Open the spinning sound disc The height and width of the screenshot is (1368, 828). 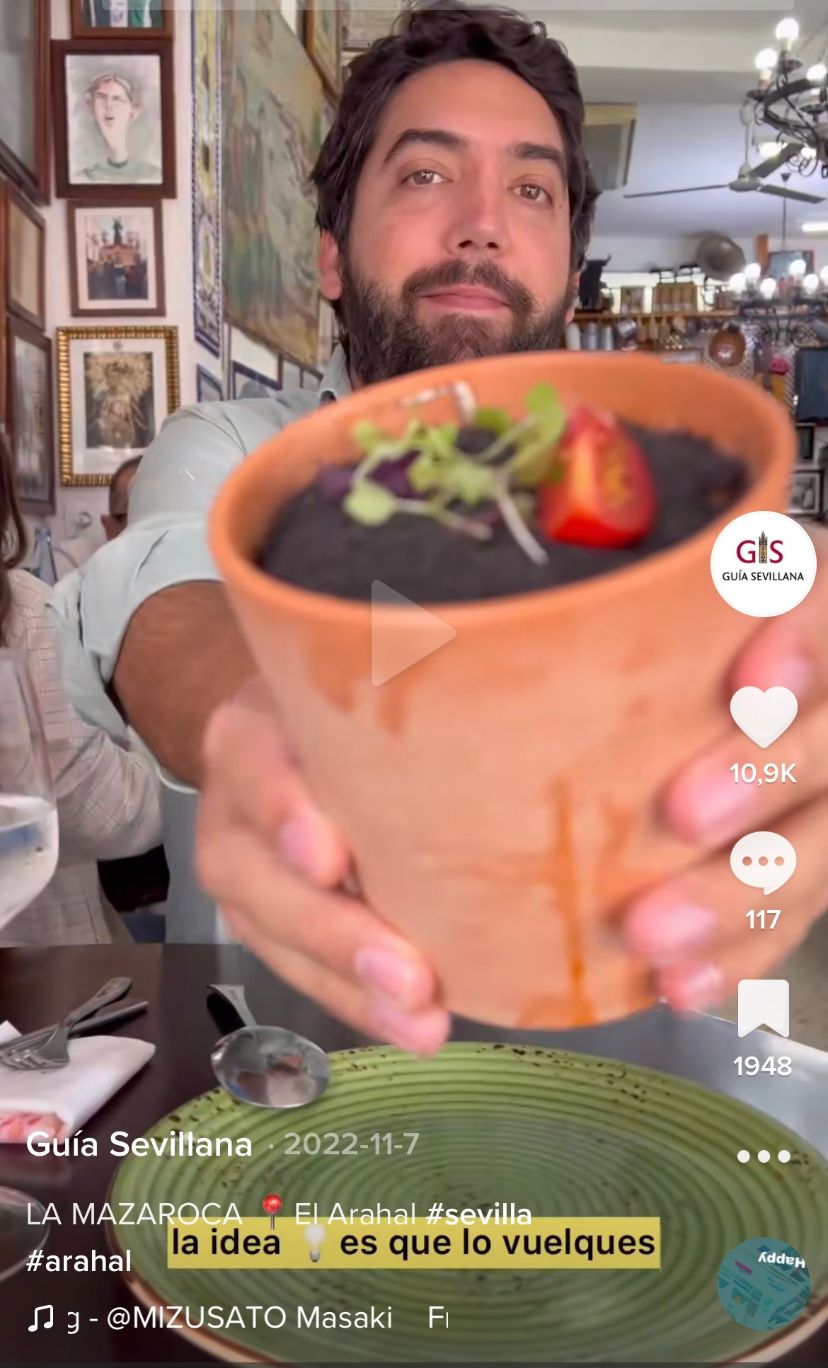click(763, 1284)
